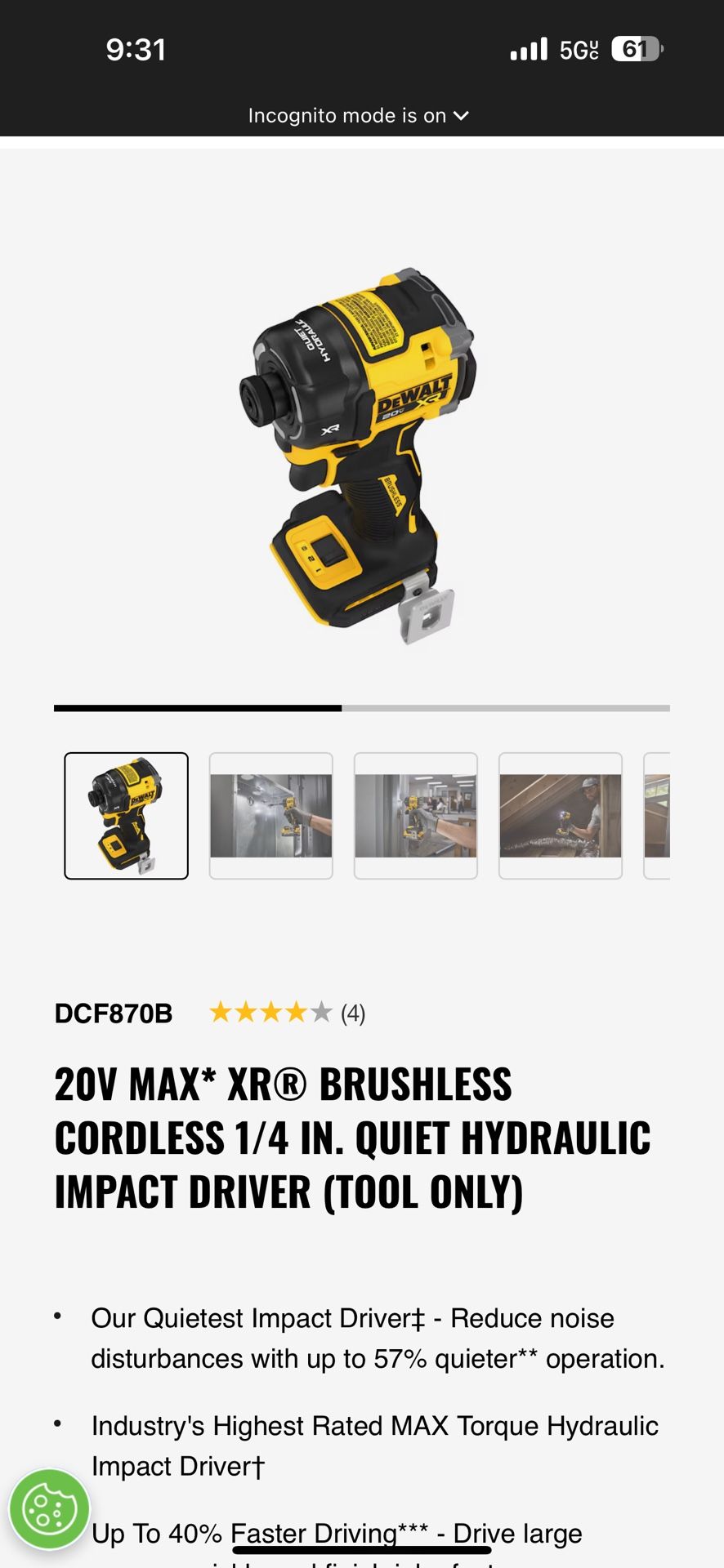Select the first thumbnail of the impact driver

[127, 816]
